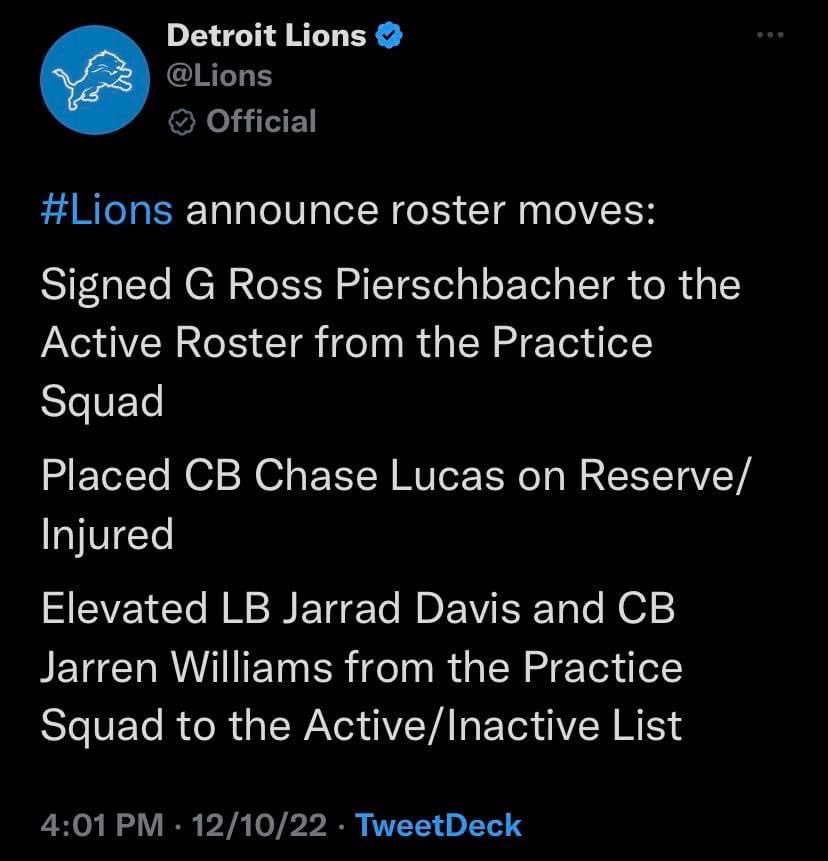This screenshot has width=828, height=861.
Task: Open the tweet's overflow menu
Action: click(770, 36)
